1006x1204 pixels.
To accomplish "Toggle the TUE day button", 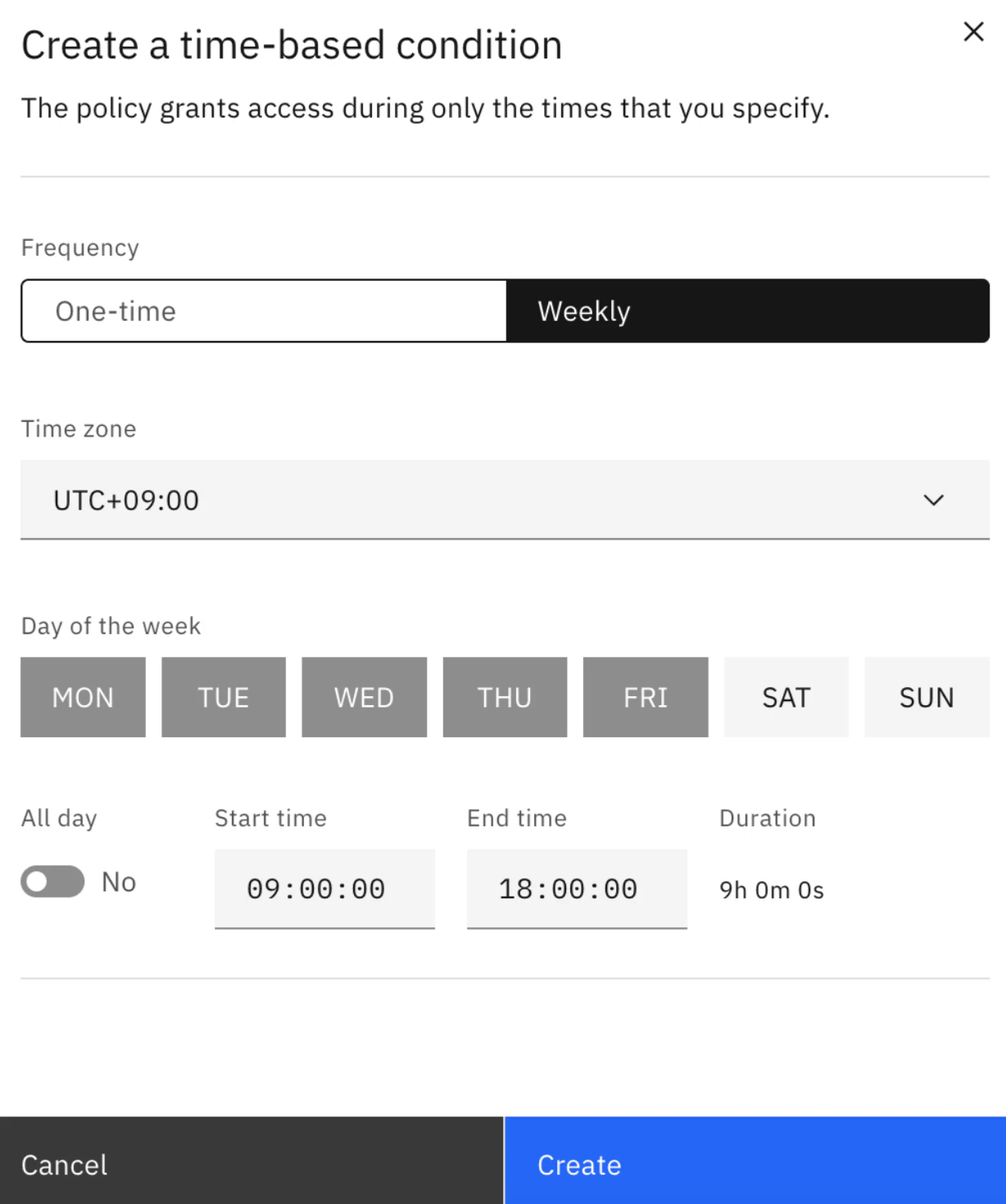I will coord(224,697).
